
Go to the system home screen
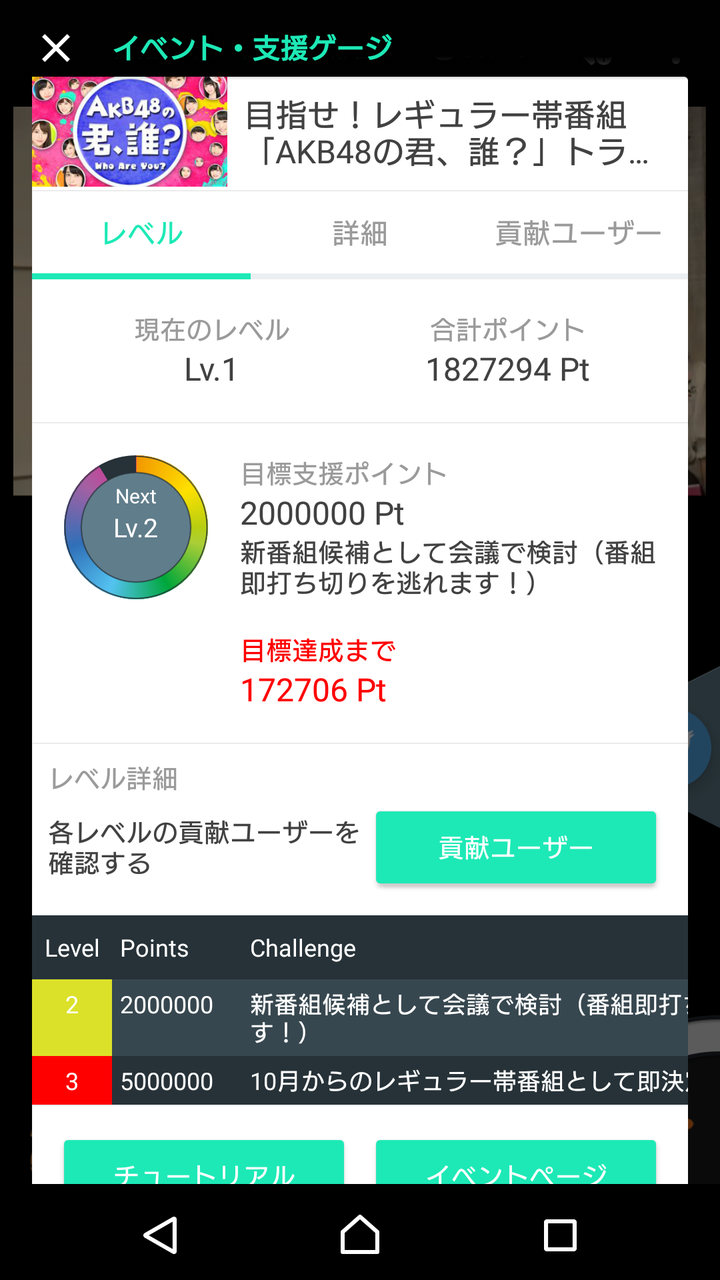(x=360, y=1235)
